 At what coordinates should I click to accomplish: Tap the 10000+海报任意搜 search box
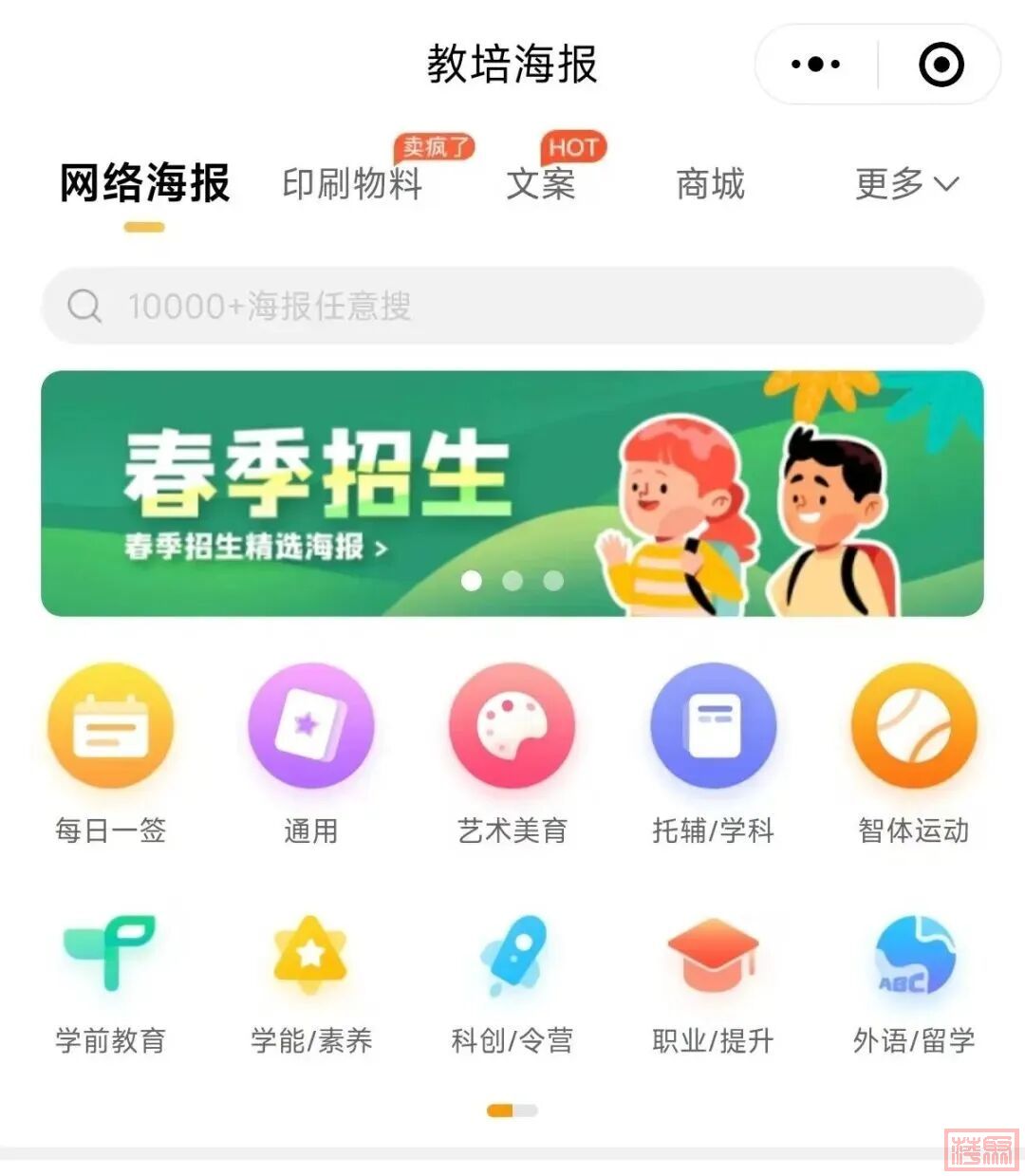[512, 306]
